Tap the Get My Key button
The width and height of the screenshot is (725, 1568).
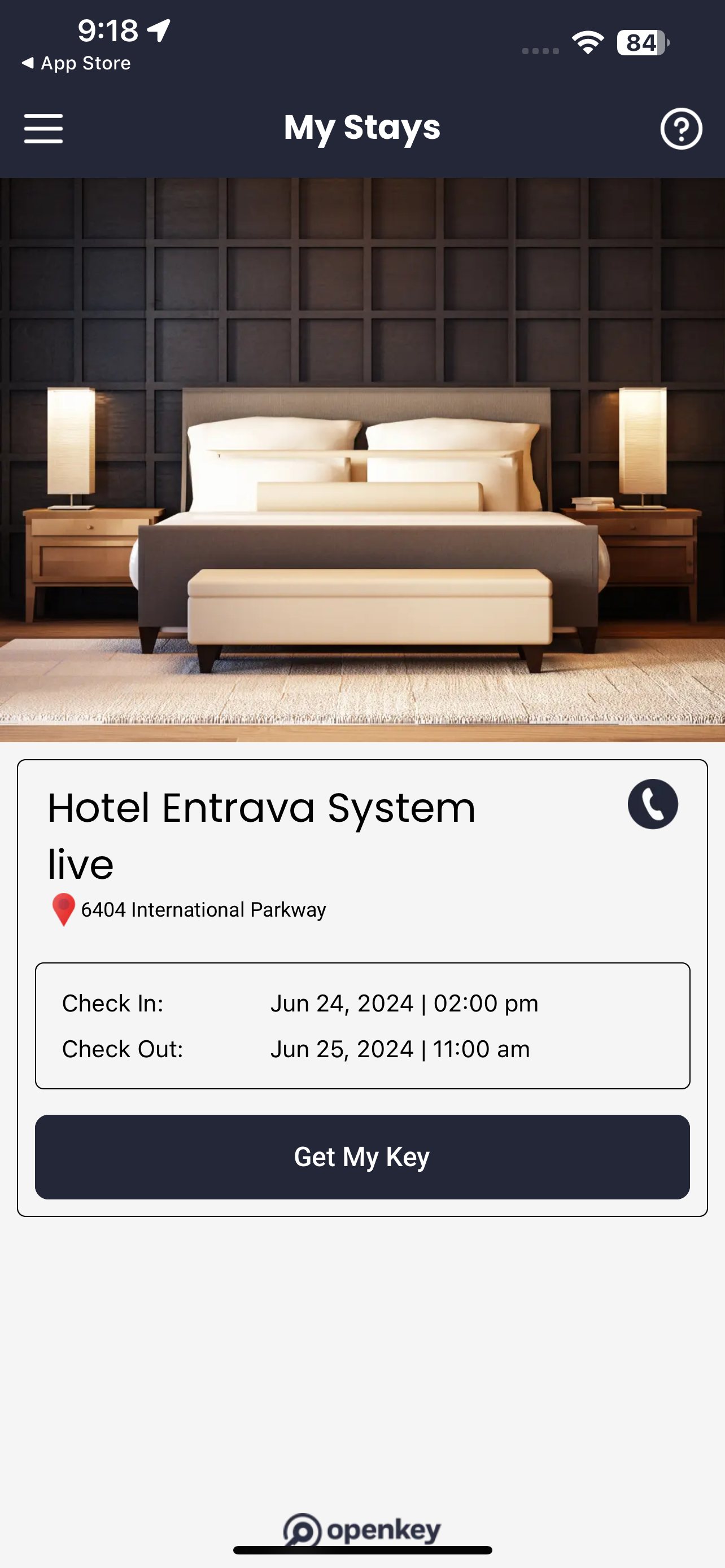(362, 1157)
